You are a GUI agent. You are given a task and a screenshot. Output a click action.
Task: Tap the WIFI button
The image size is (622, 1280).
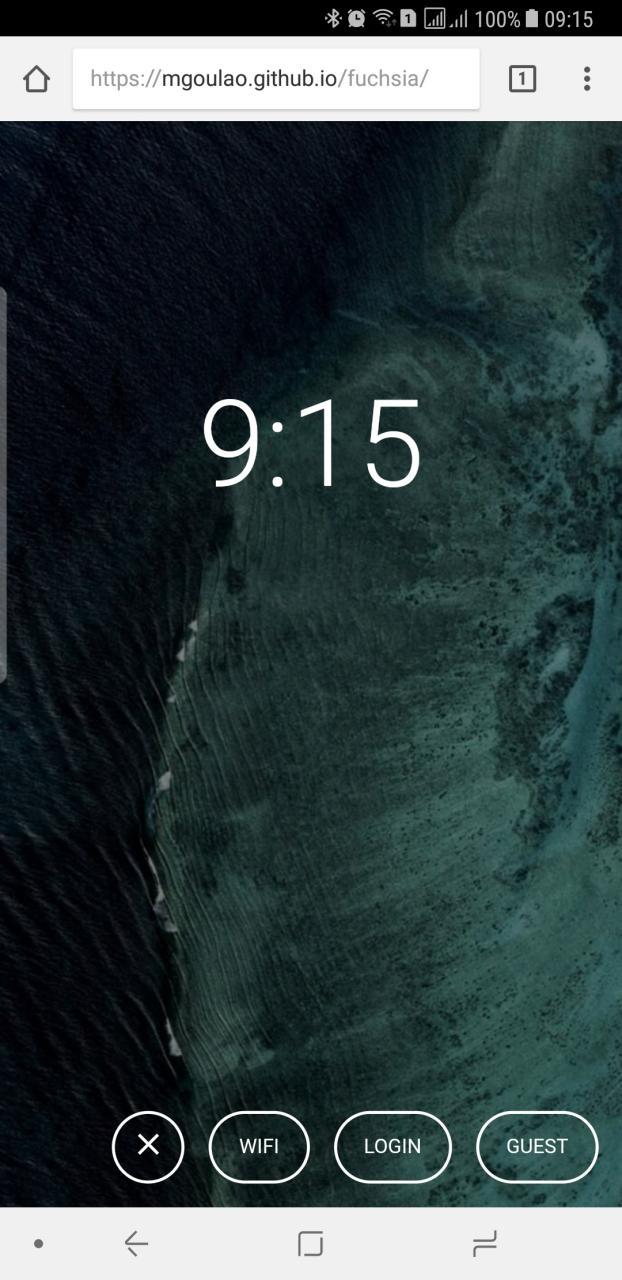(x=259, y=1146)
